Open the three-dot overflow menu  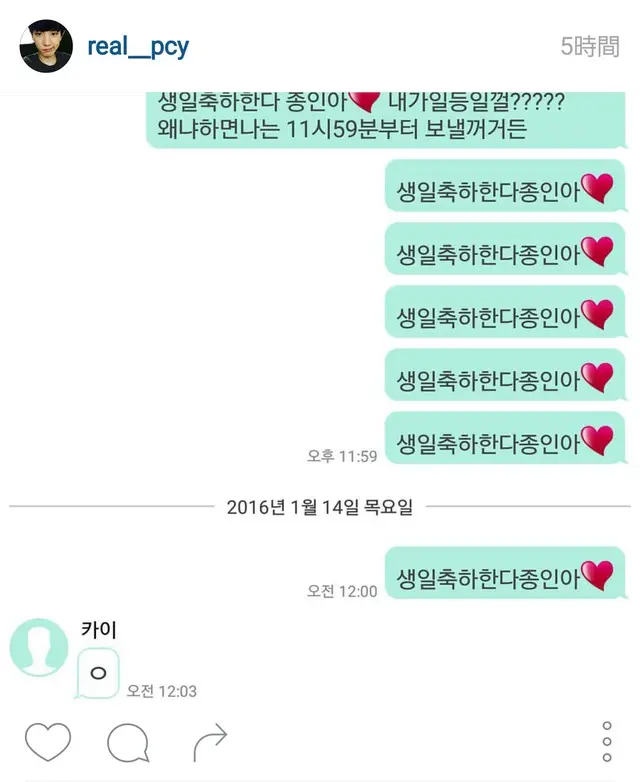[606, 742]
